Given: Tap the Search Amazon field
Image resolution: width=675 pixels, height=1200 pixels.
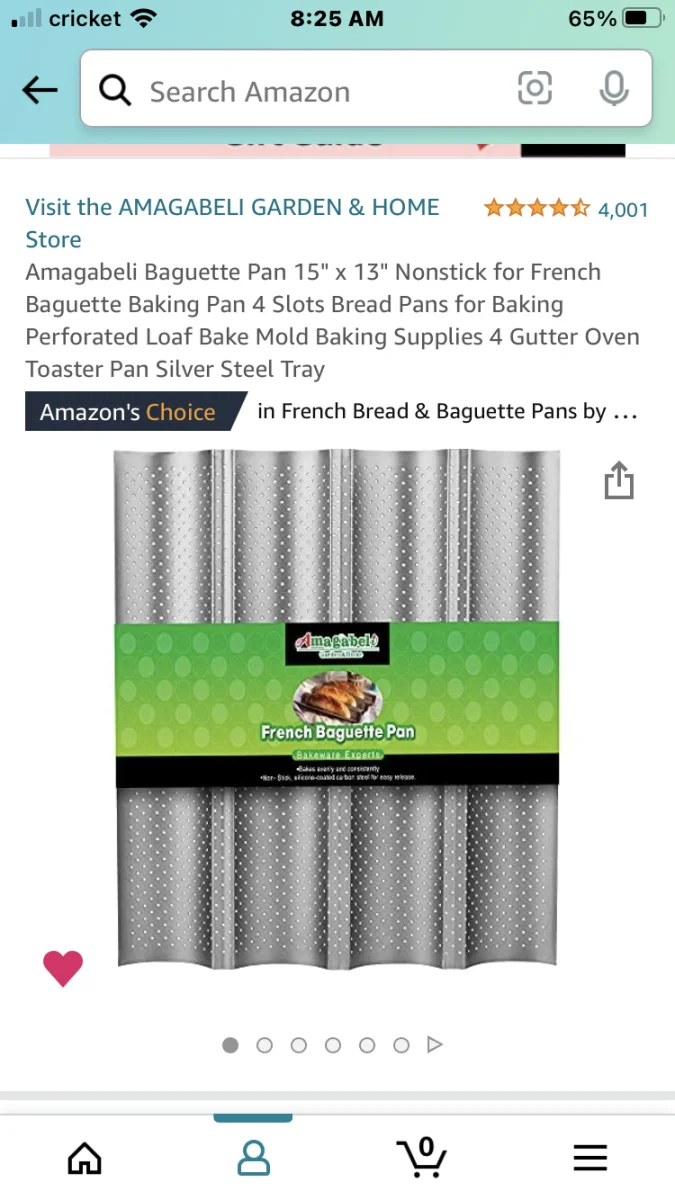Looking at the screenshot, I should [x=300, y=92].
